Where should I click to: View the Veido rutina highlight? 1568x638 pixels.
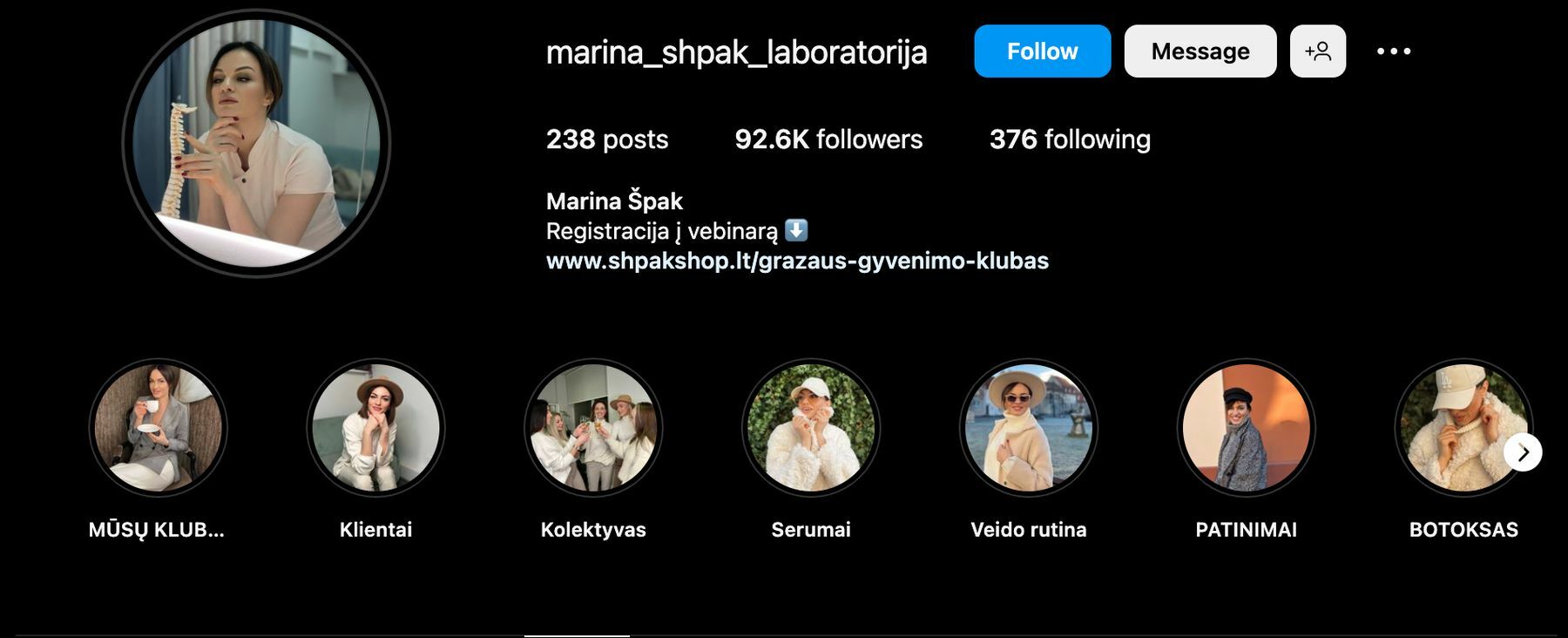(1029, 428)
